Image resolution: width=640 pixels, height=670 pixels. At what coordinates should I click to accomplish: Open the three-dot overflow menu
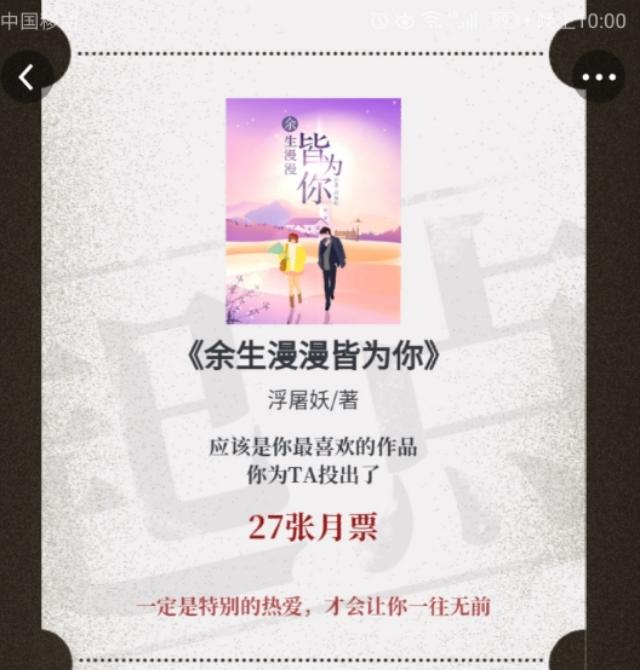click(x=599, y=77)
